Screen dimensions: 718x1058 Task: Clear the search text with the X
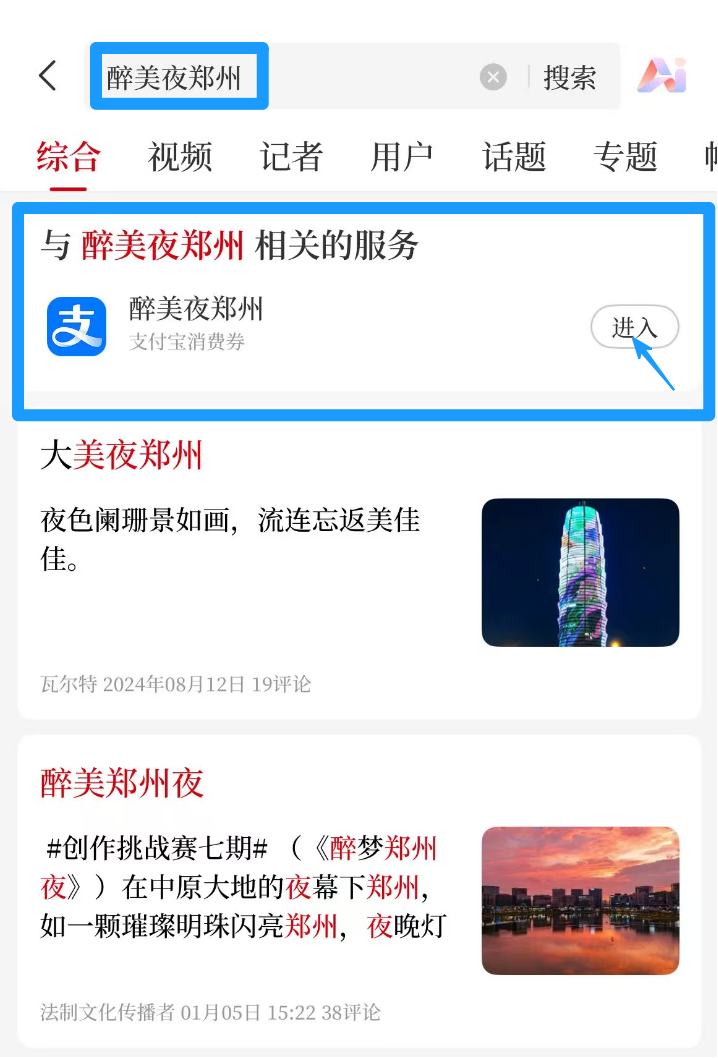[x=493, y=77]
